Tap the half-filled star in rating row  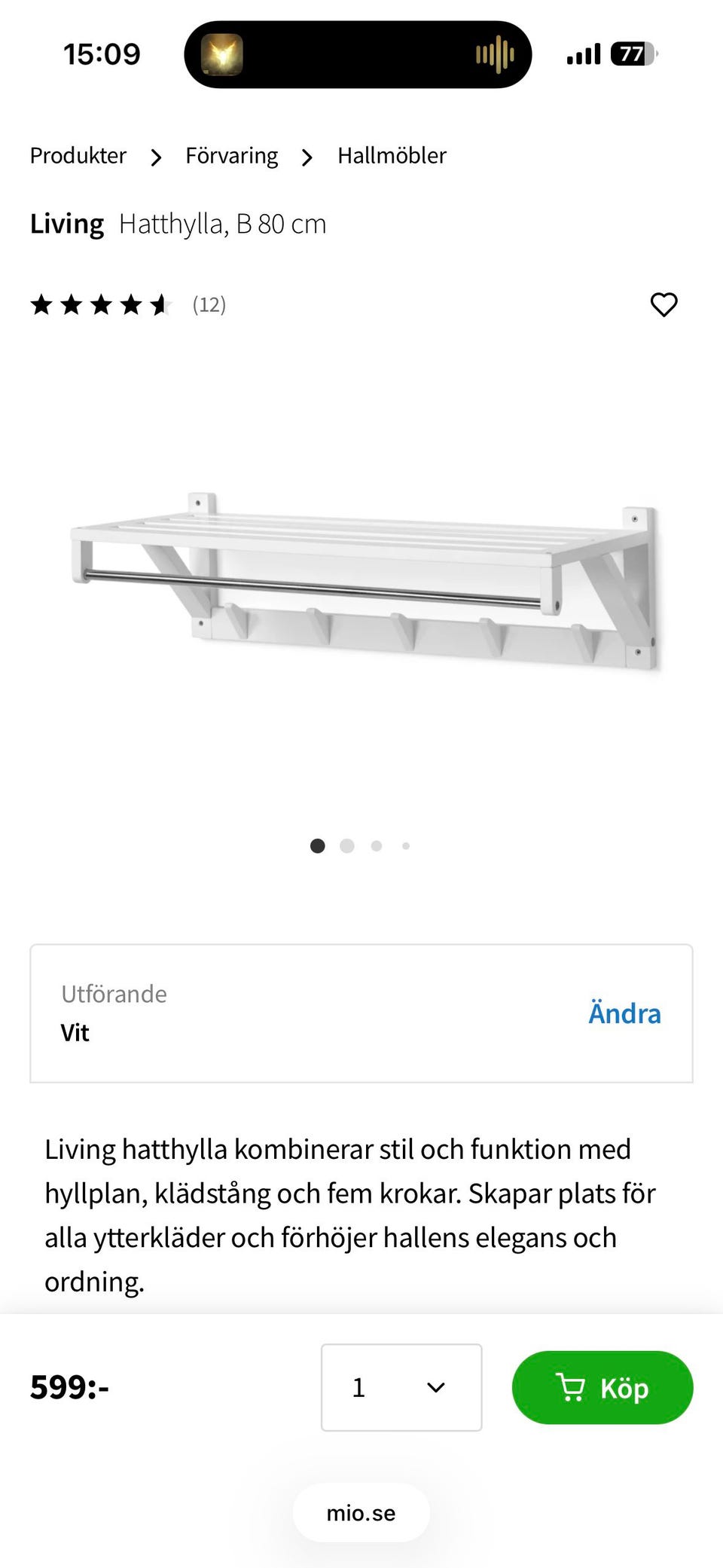point(160,304)
